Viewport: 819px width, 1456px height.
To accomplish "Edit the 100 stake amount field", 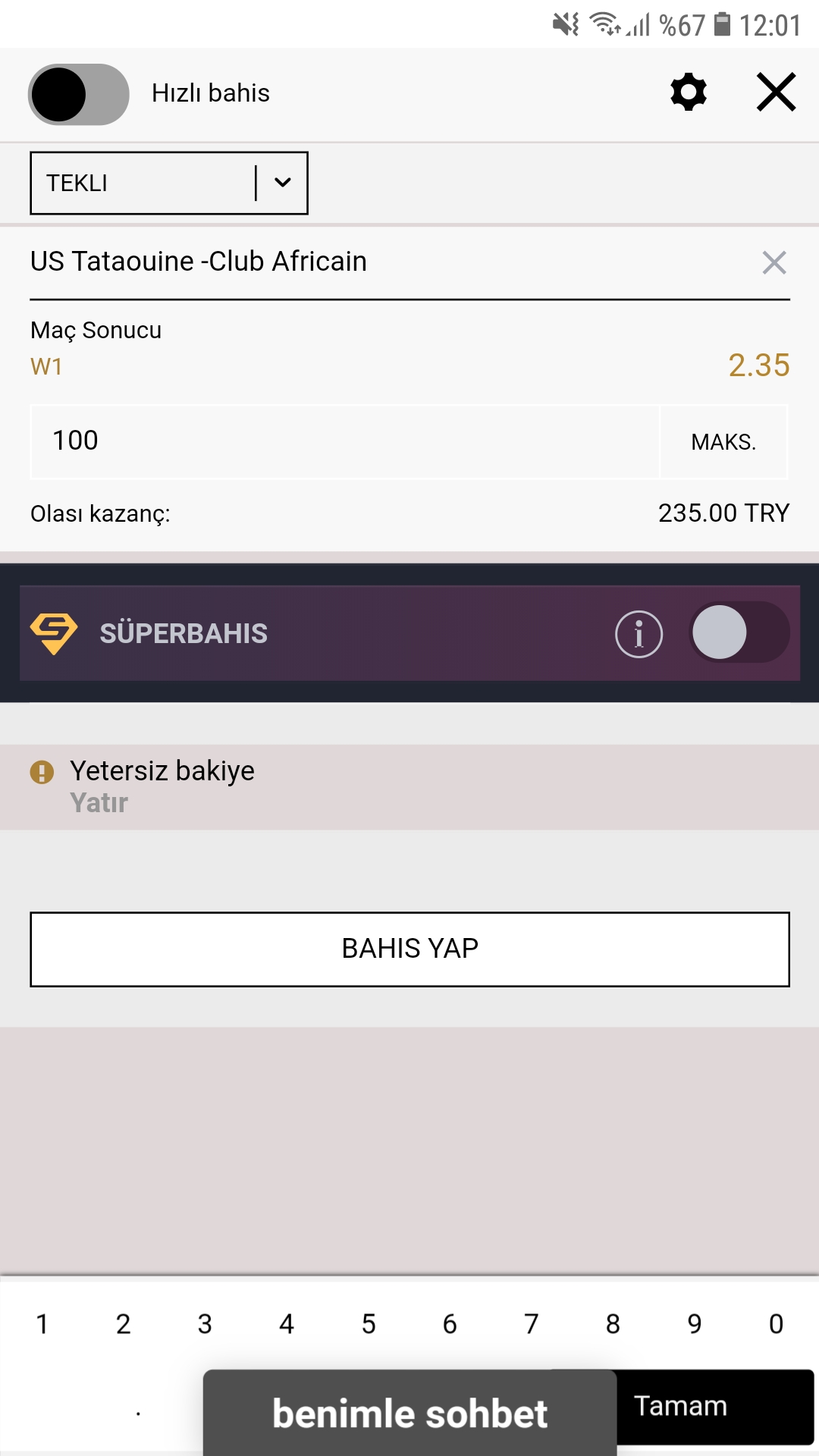I will coord(345,441).
